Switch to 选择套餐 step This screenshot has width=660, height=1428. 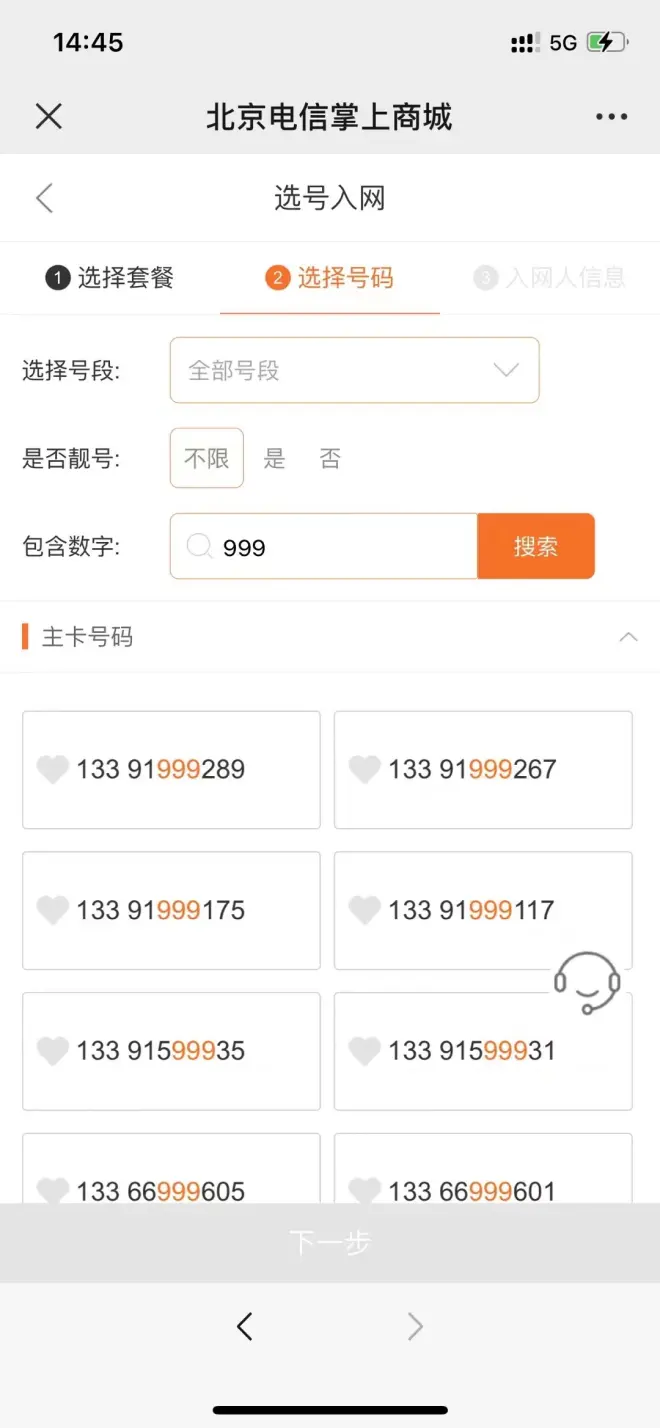tap(110, 278)
